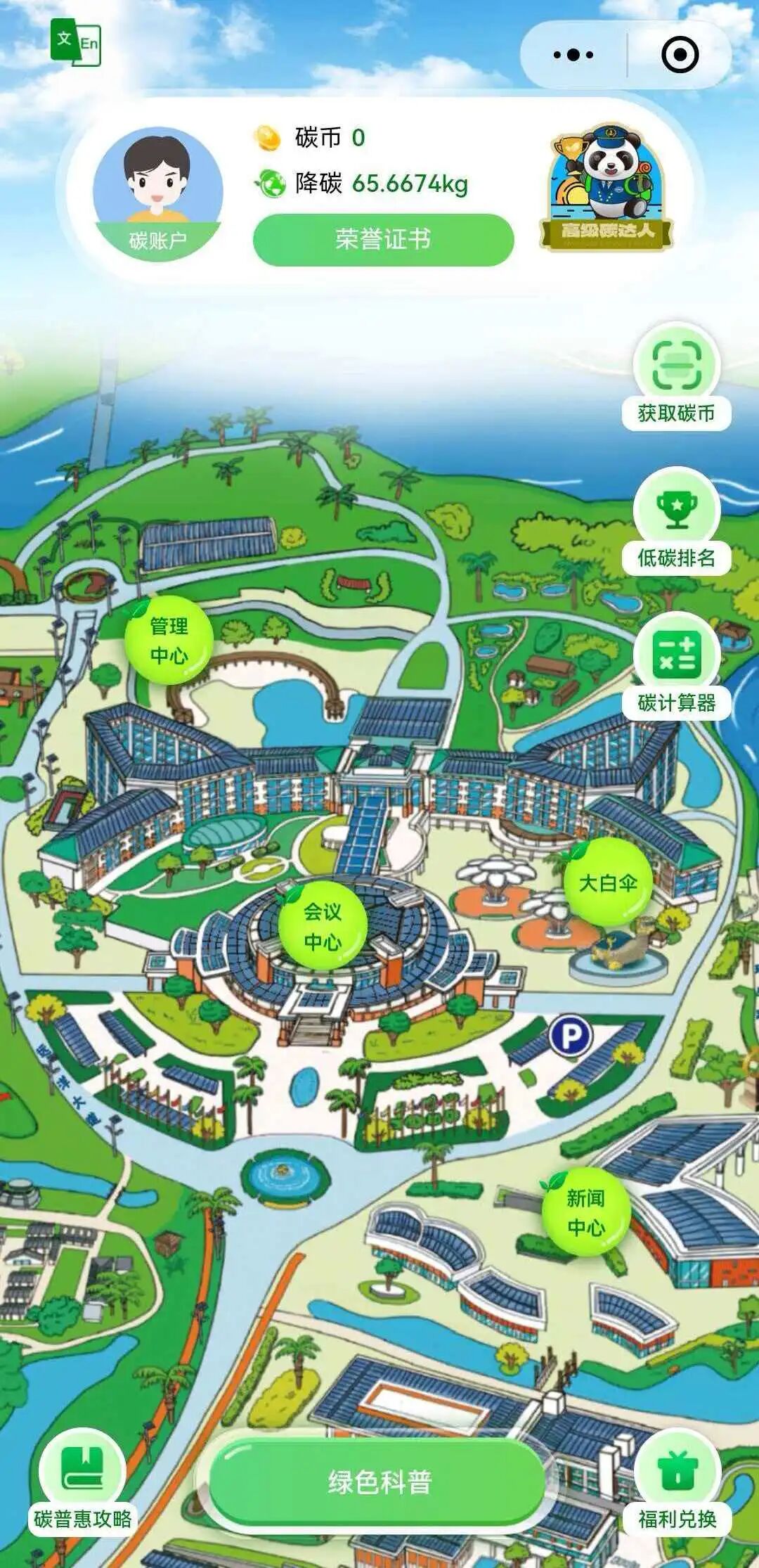The width and height of the screenshot is (759, 1568).
Task: Open 绿色科普 green knowledge
Action: tap(379, 1482)
